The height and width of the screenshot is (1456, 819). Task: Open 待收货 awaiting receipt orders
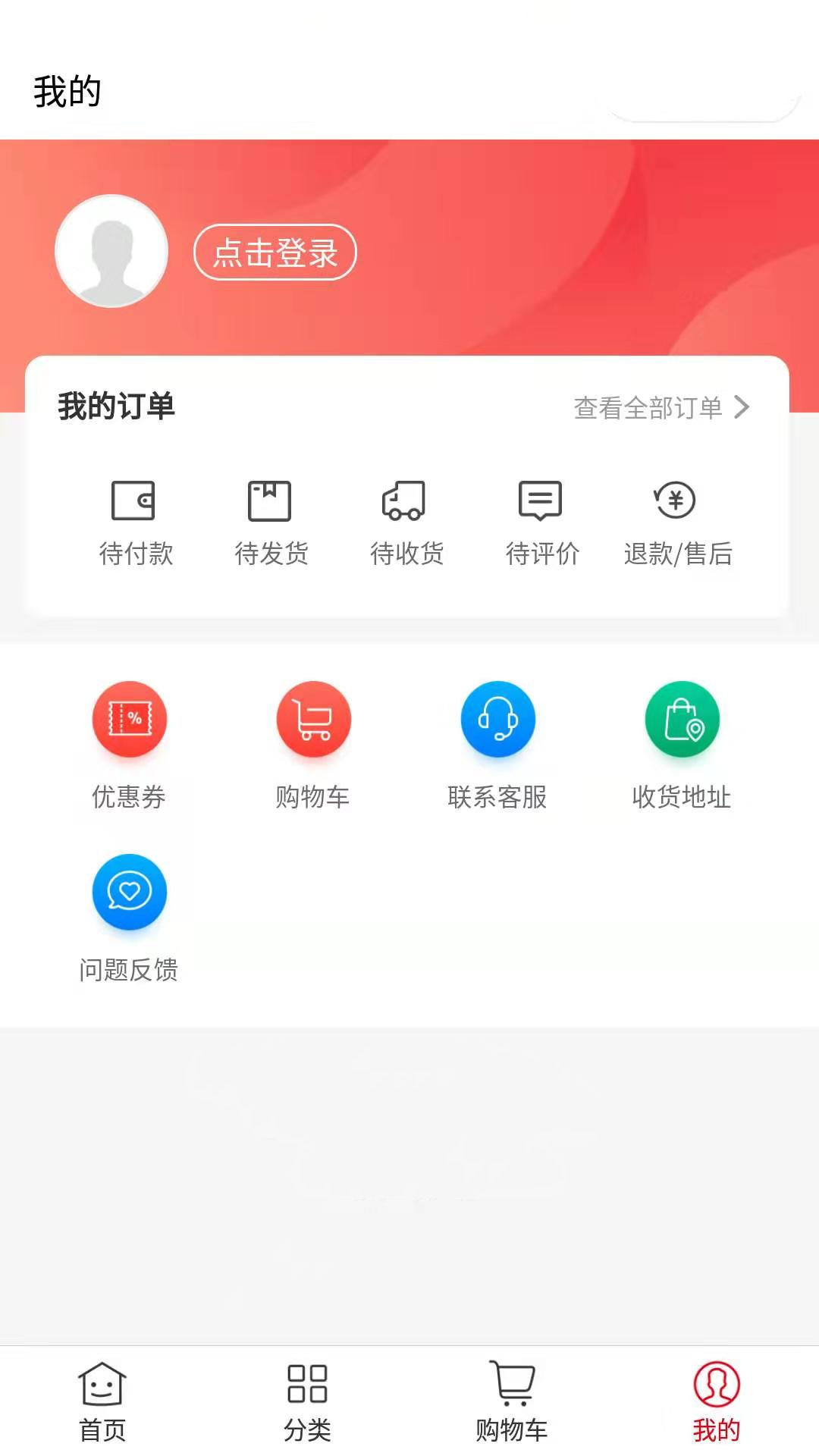pos(406,522)
